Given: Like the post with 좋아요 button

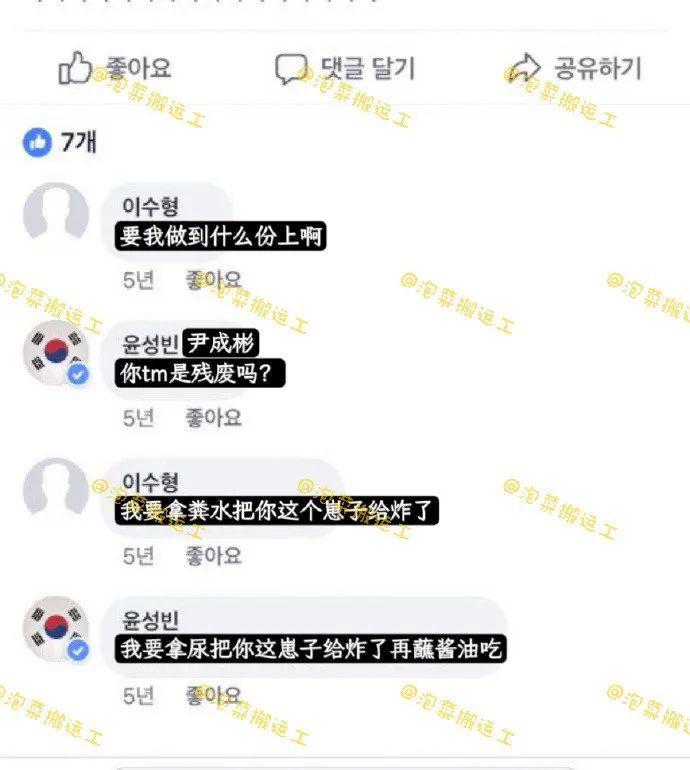Looking at the screenshot, I should click(x=115, y=68).
